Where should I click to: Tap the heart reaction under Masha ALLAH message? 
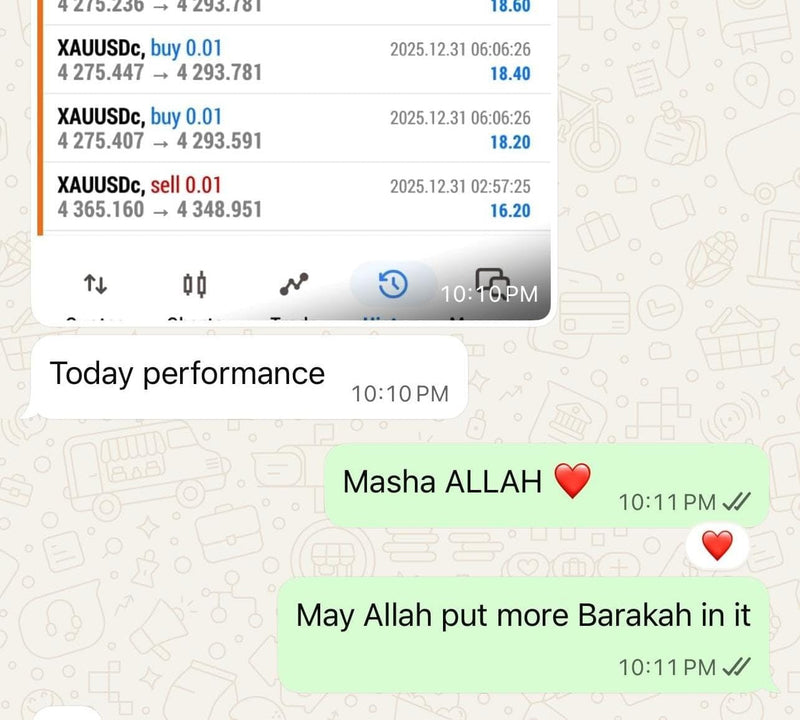[x=716, y=546]
